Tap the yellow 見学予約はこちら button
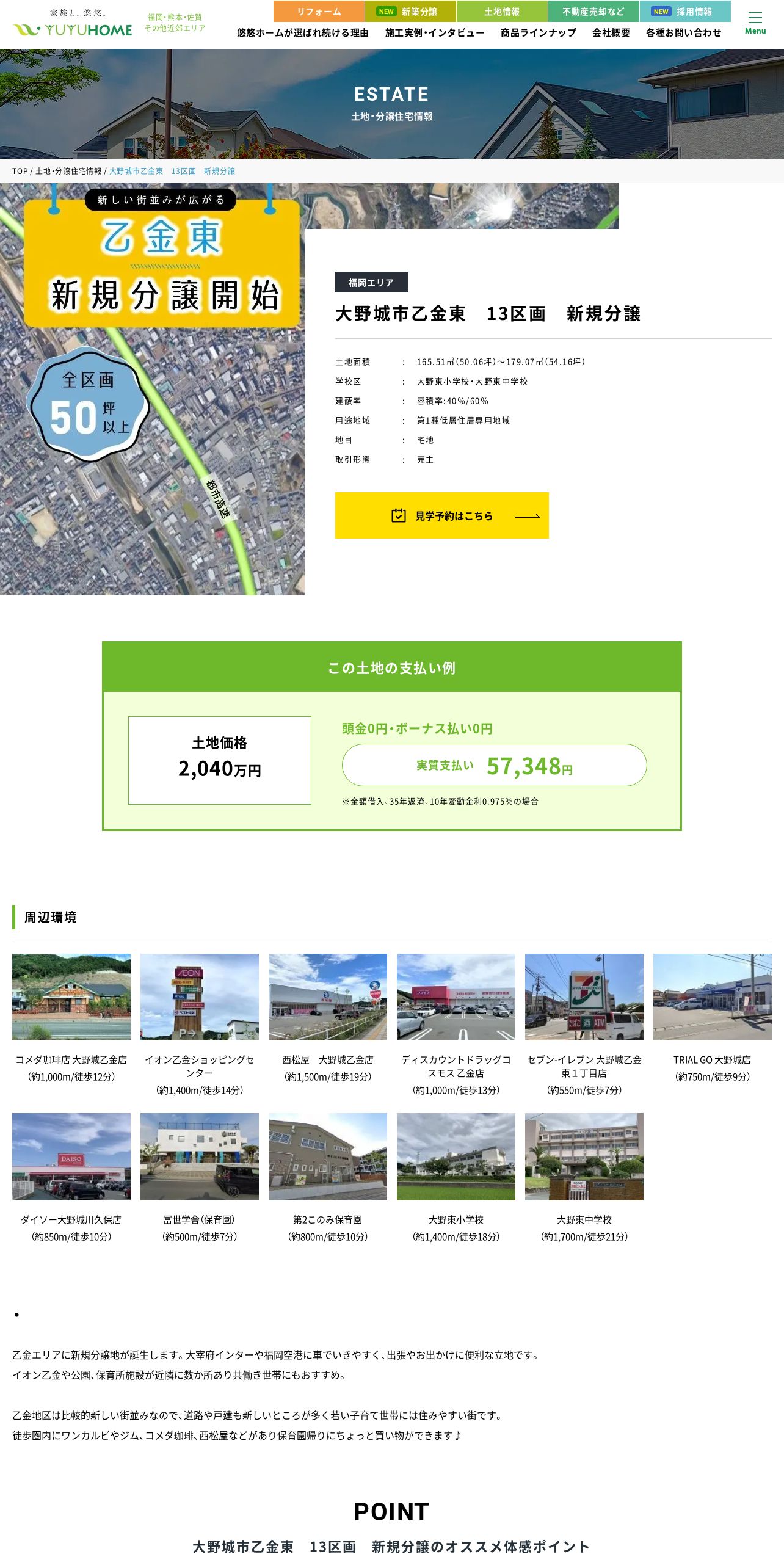Image resolution: width=784 pixels, height=1568 pixels. click(x=442, y=515)
